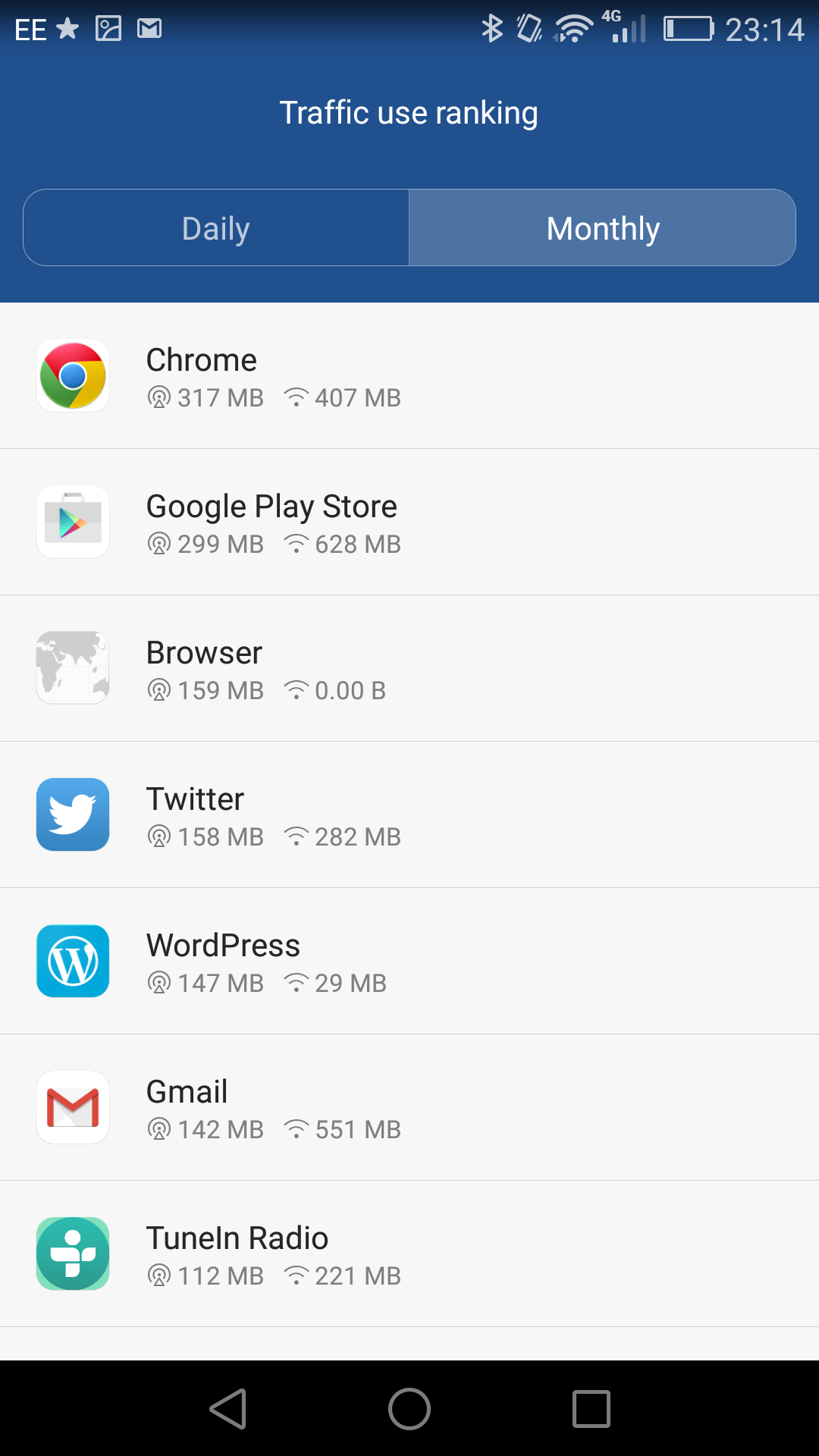819x1456 pixels.
Task: Select the Monthly tab
Action: [603, 227]
